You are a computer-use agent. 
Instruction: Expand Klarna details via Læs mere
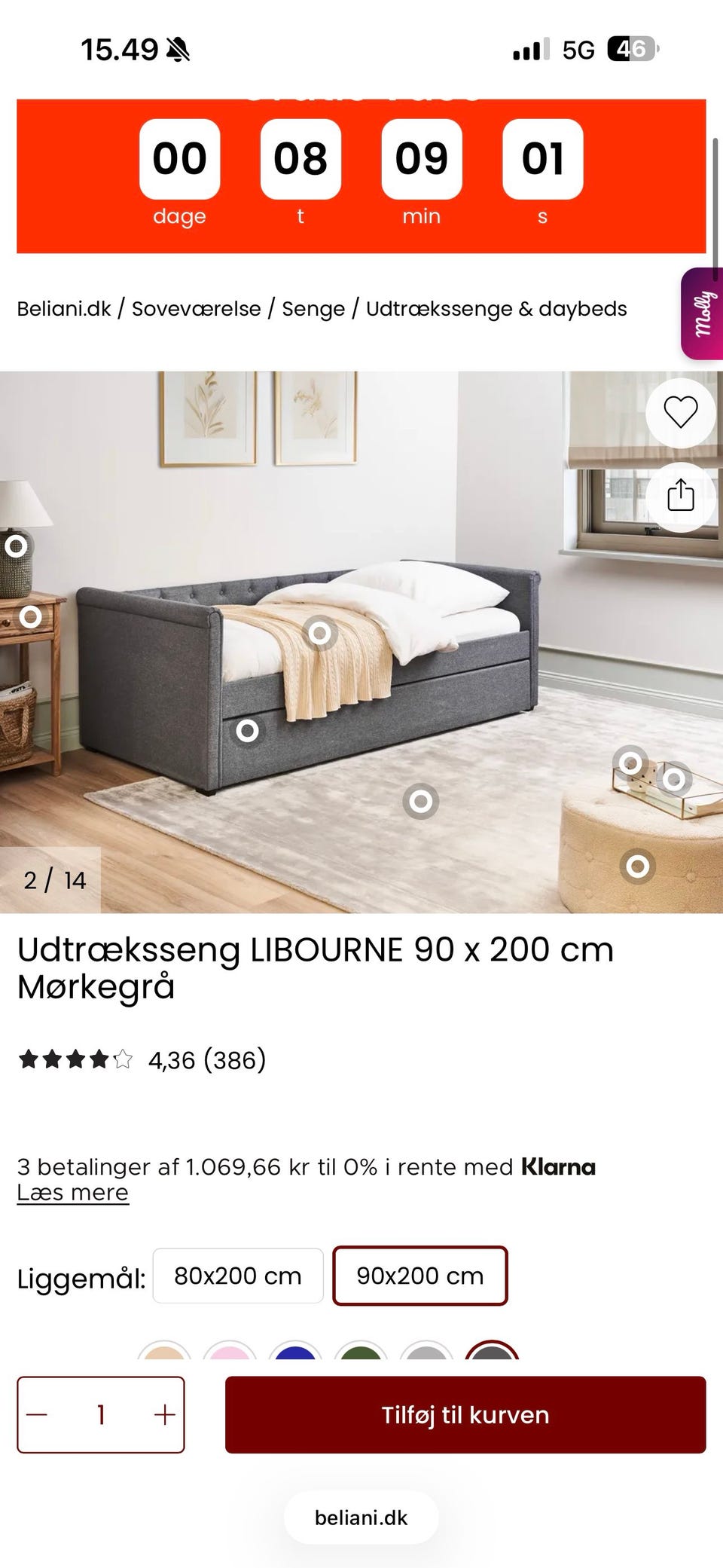(x=72, y=1193)
